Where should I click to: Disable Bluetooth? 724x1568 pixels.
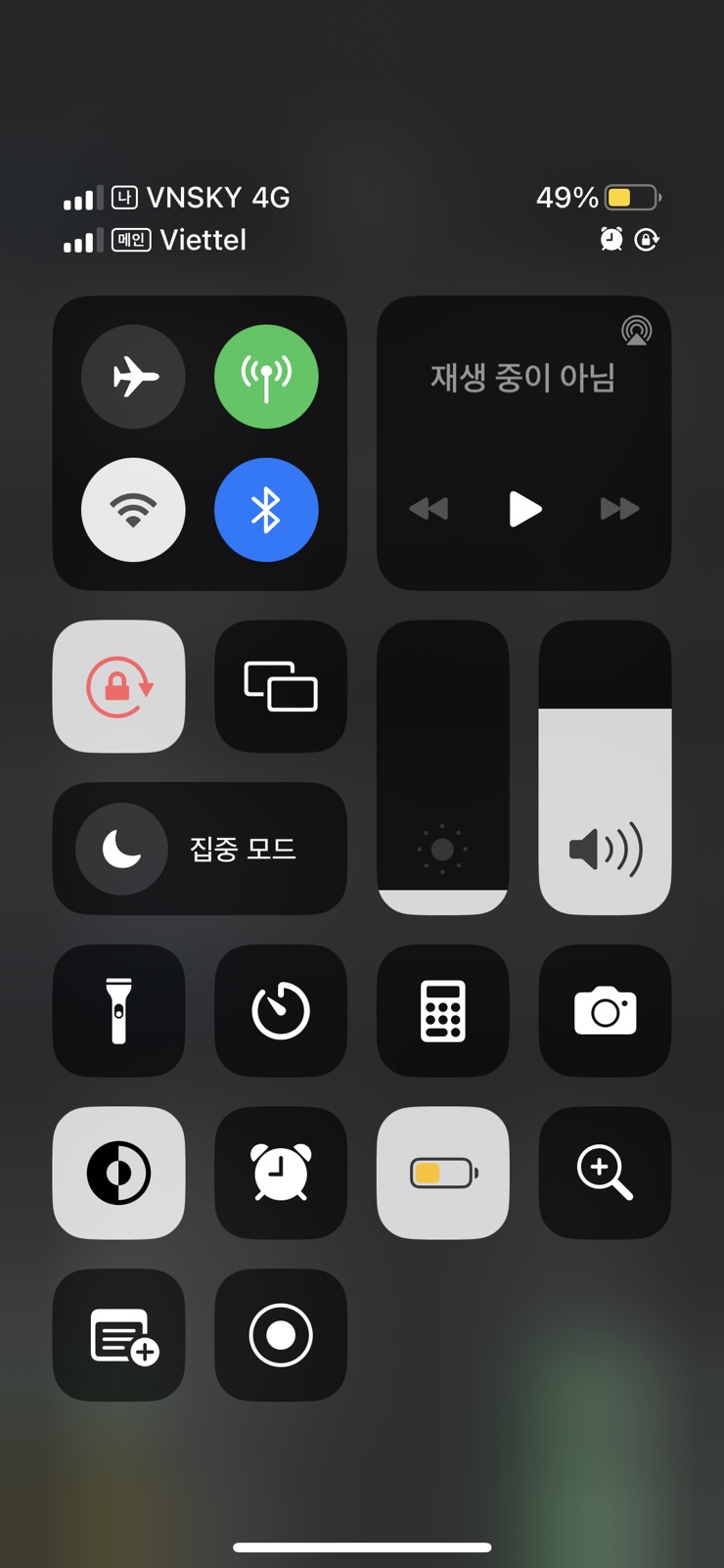pyautogui.click(x=266, y=509)
